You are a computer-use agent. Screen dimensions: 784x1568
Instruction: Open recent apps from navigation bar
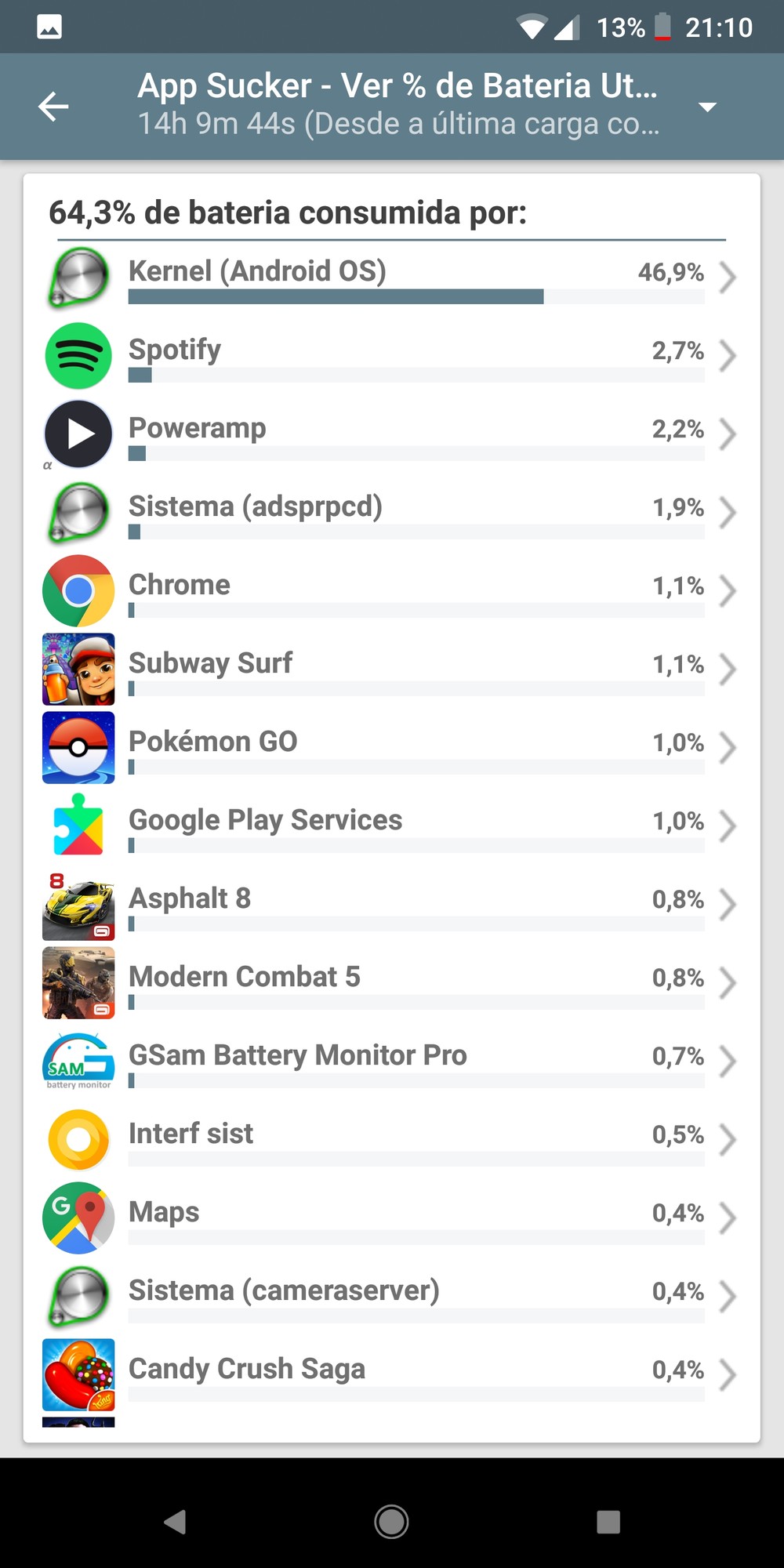pyautogui.click(x=608, y=1522)
